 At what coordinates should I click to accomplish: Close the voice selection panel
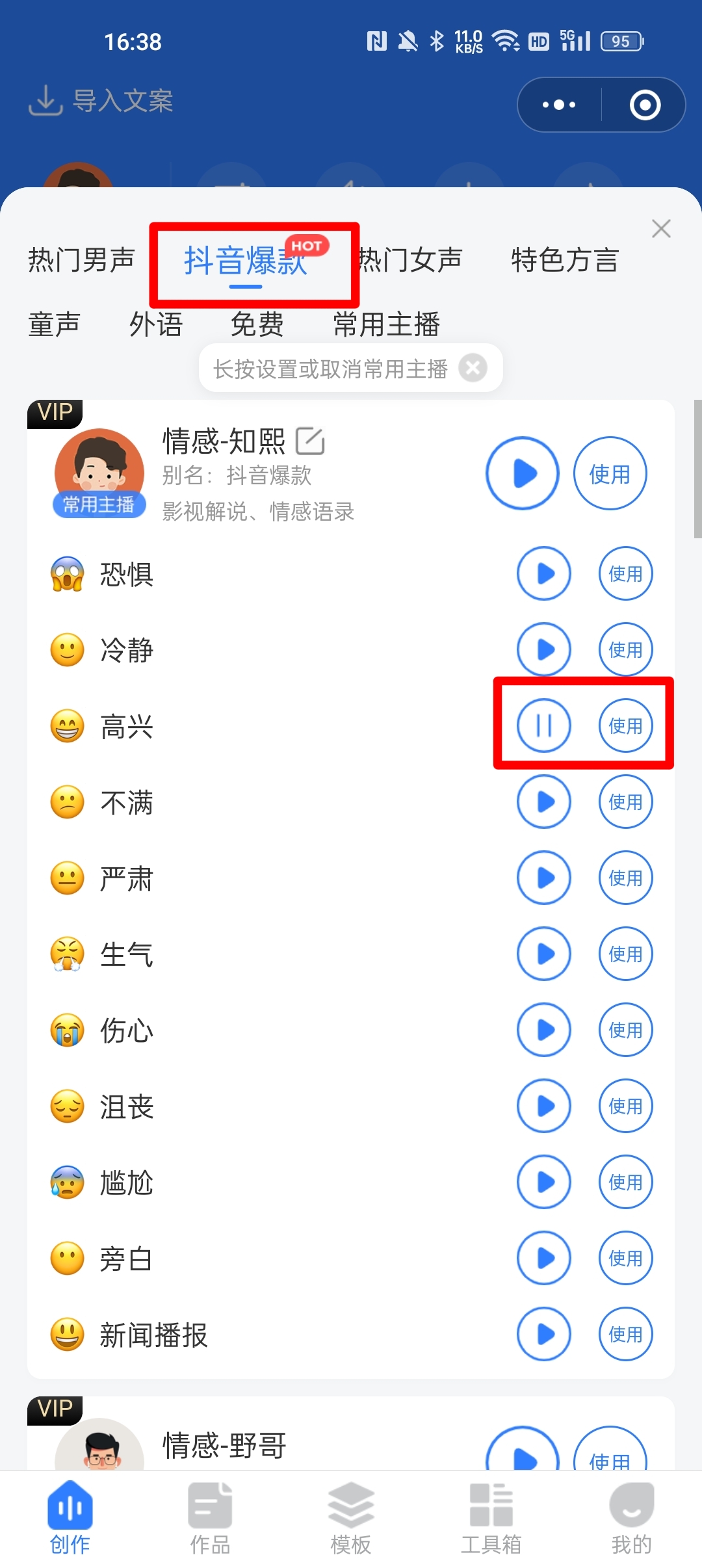pyautogui.click(x=661, y=229)
